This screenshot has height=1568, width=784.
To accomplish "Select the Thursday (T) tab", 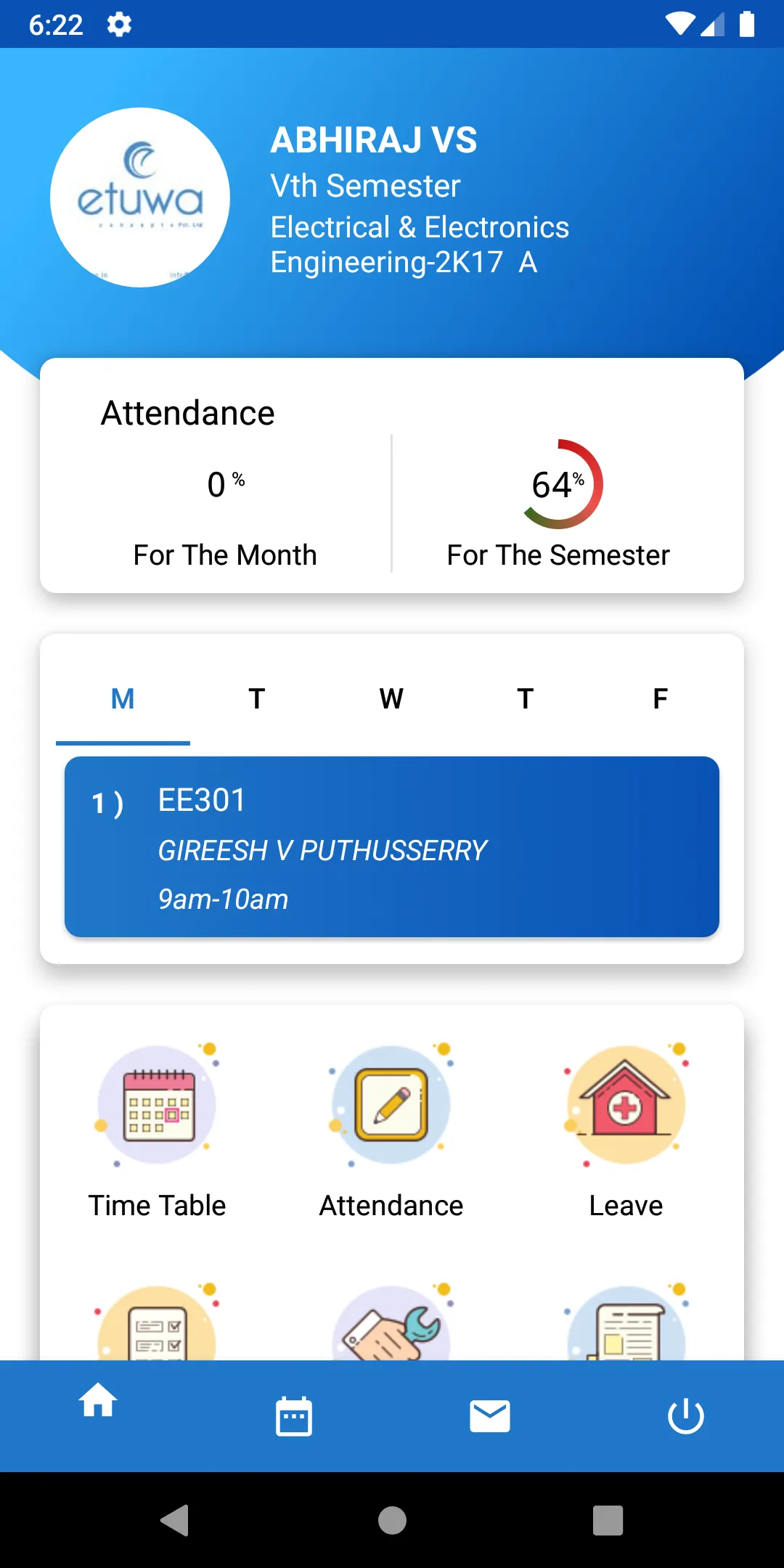I will click(525, 698).
